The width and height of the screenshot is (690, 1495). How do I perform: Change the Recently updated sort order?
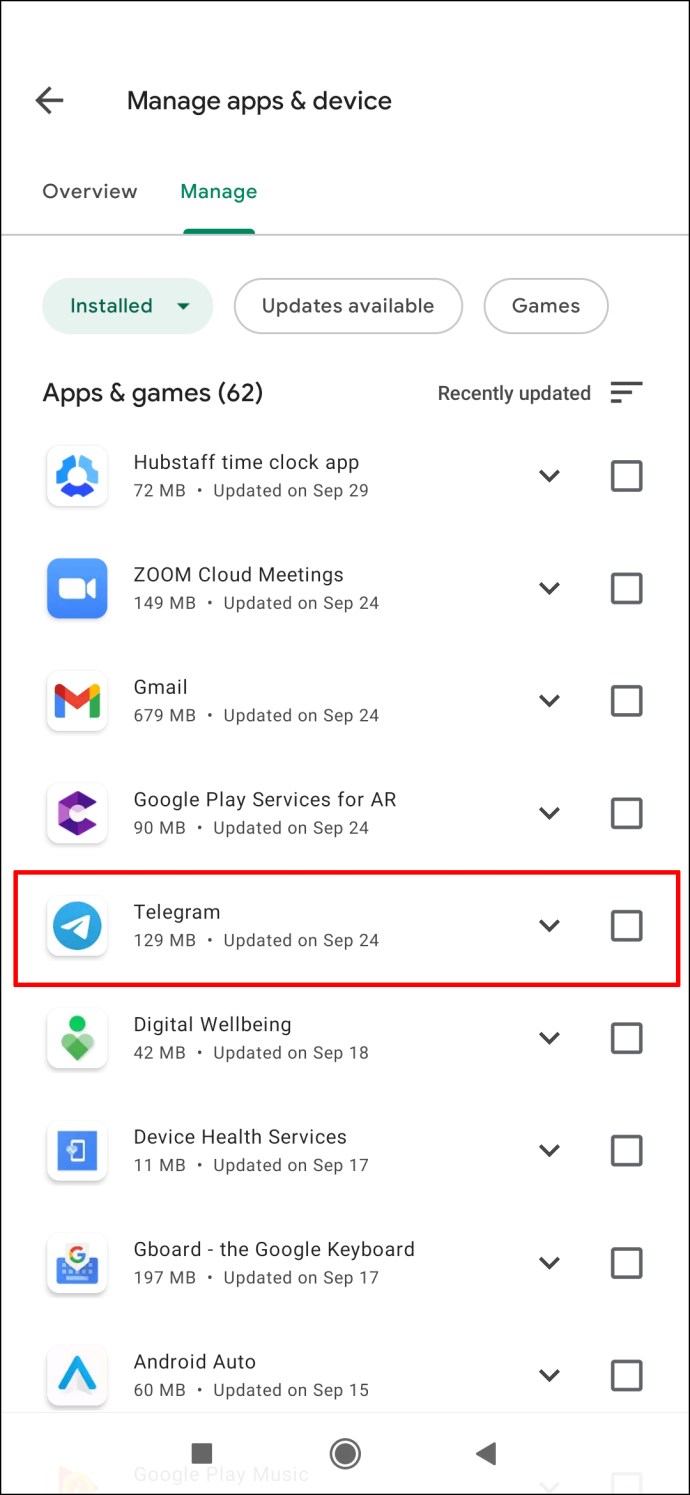(540, 393)
